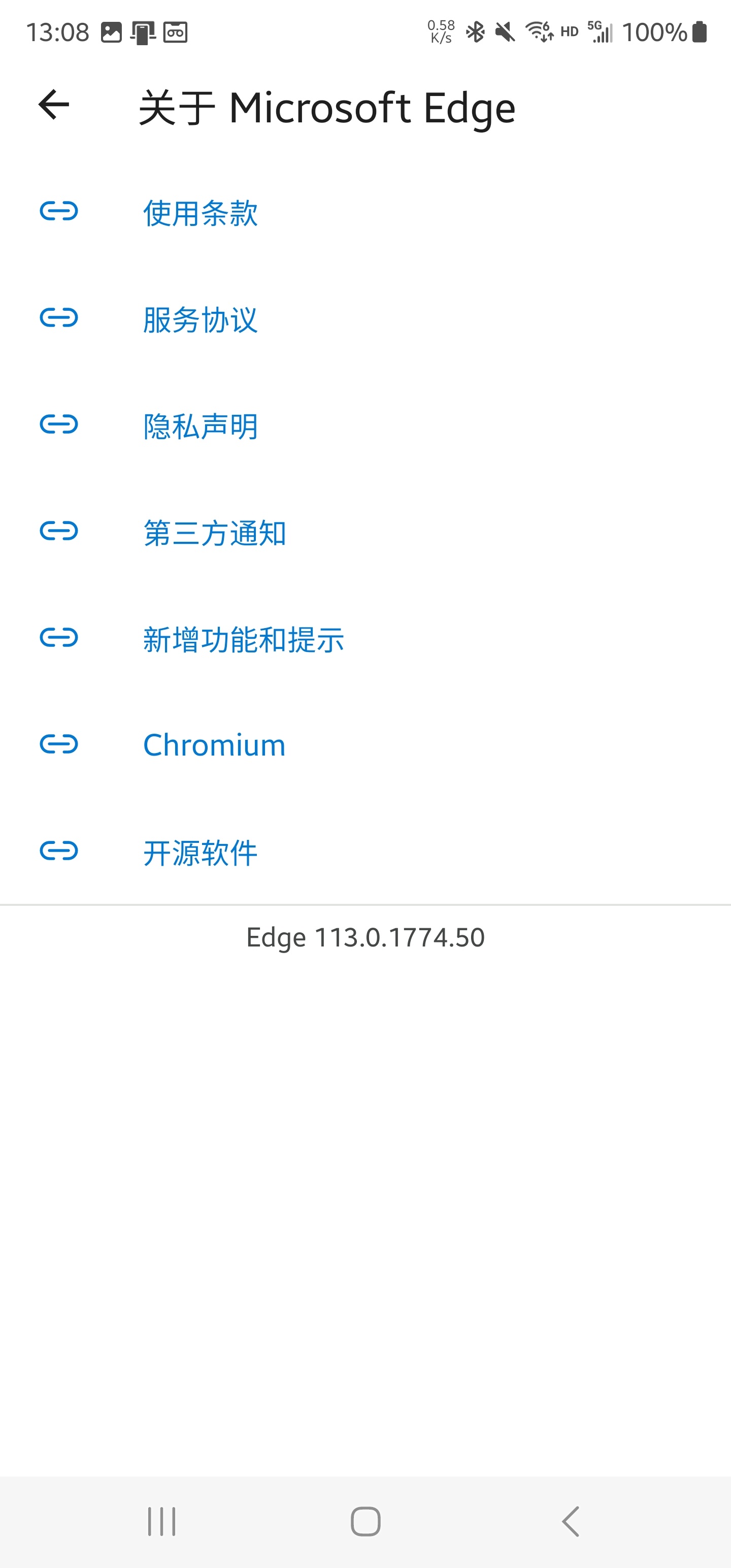Open the 服务协议 link

point(200,319)
